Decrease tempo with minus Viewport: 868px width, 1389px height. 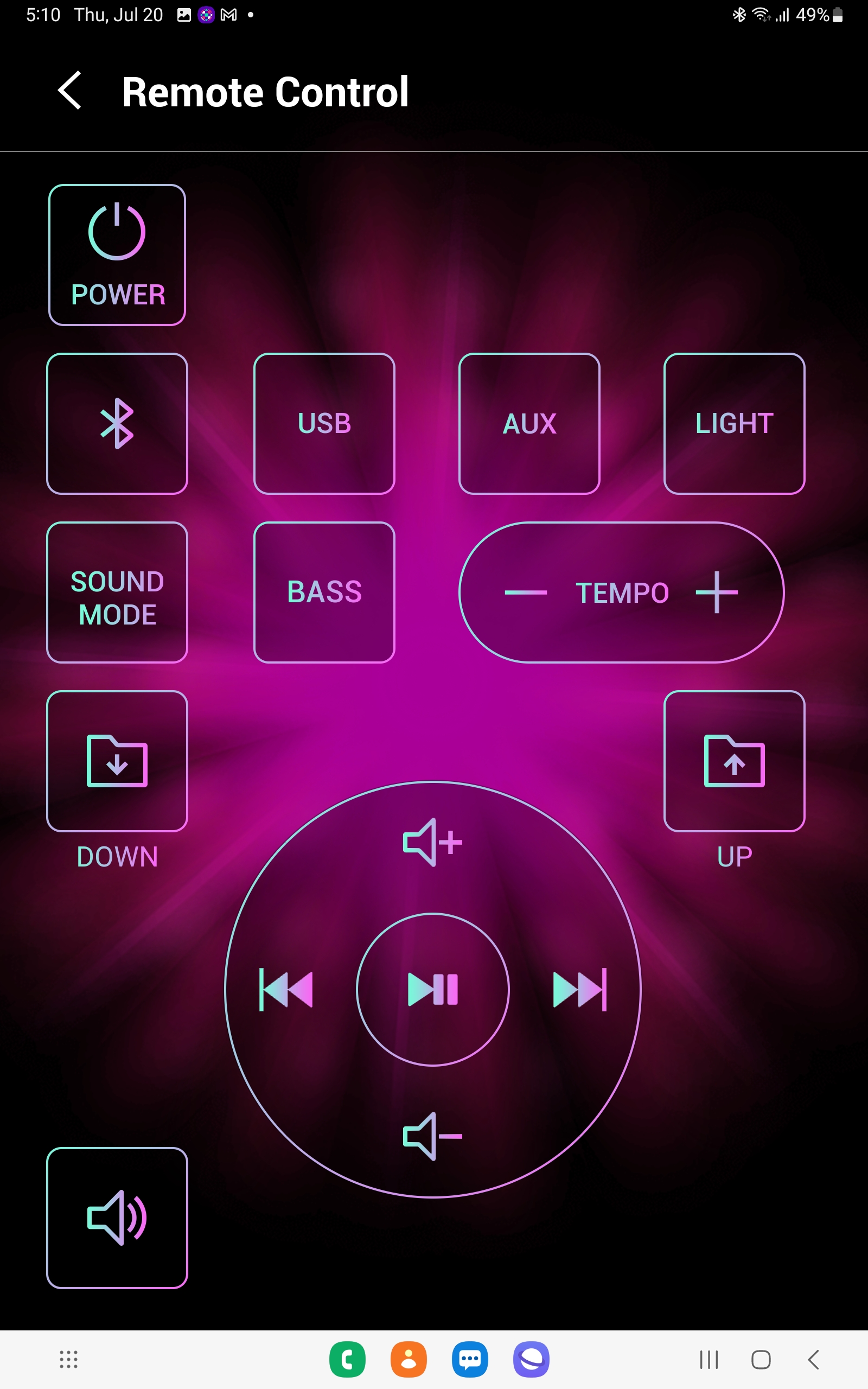[x=525, y=592]
